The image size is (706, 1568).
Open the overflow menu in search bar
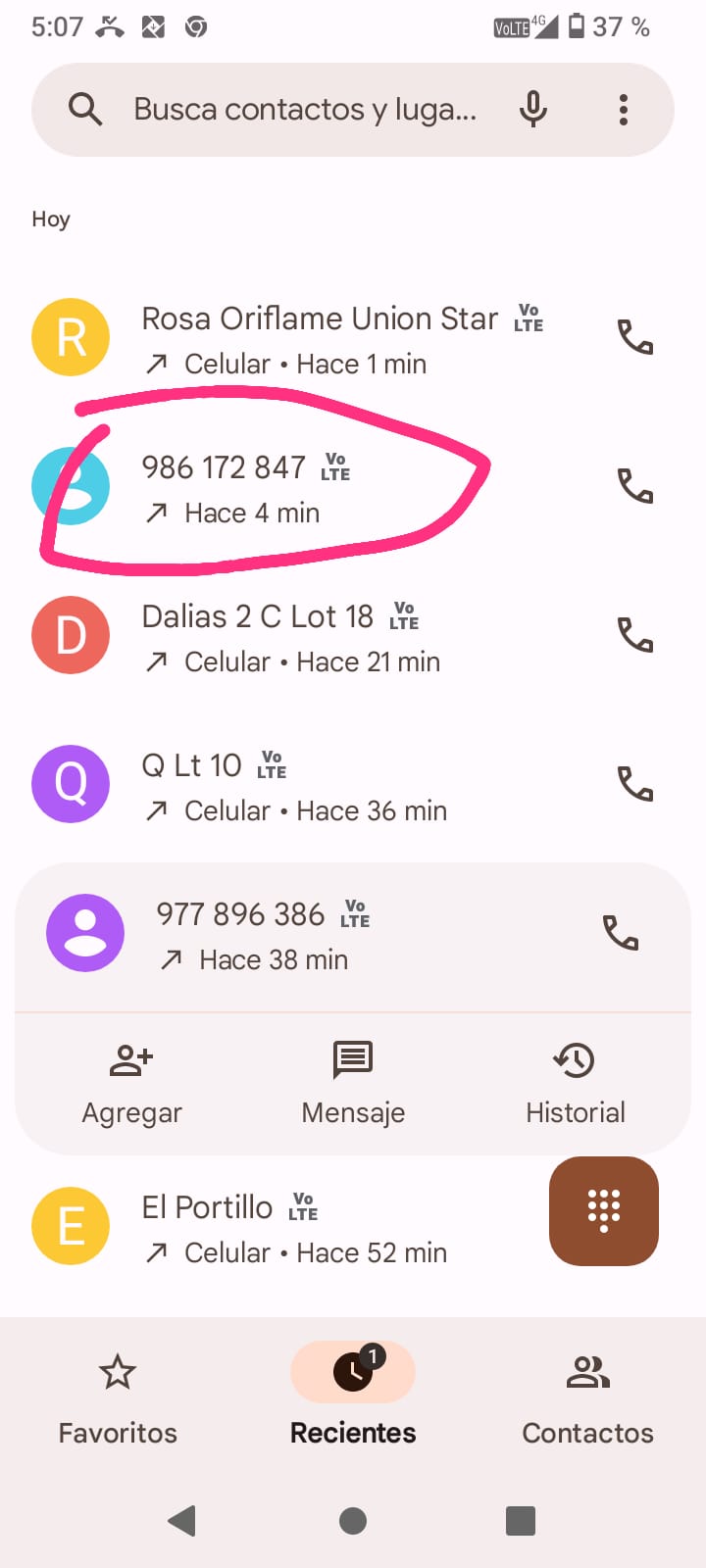pos(624,110)
